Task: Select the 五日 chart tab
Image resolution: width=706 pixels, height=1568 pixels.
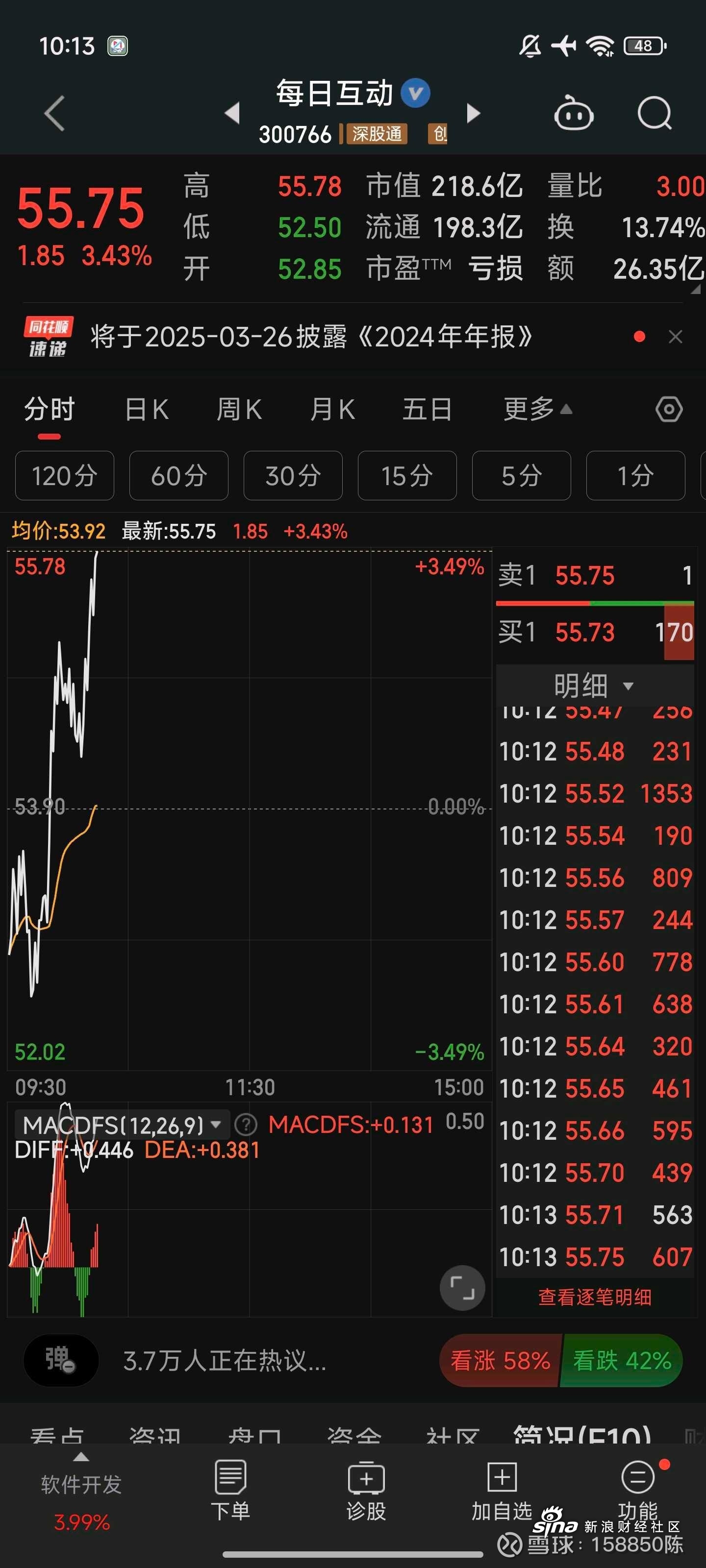Action: pyautogui.click(x=427, y=409)
